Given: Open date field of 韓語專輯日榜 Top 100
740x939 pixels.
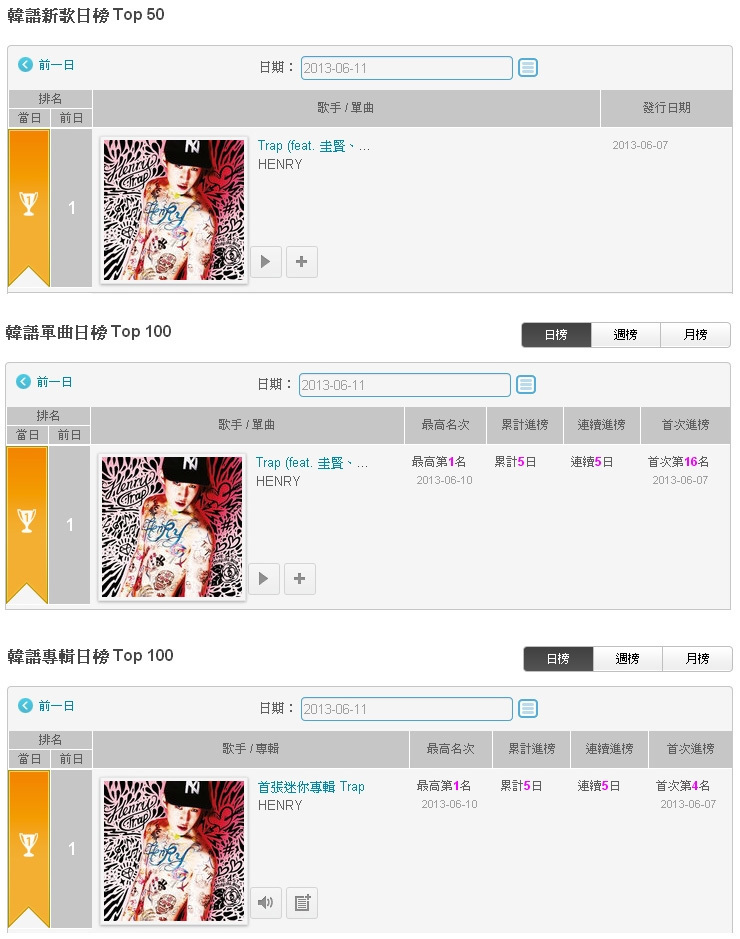Looking at the screenshot, I should tap(406, 709).
